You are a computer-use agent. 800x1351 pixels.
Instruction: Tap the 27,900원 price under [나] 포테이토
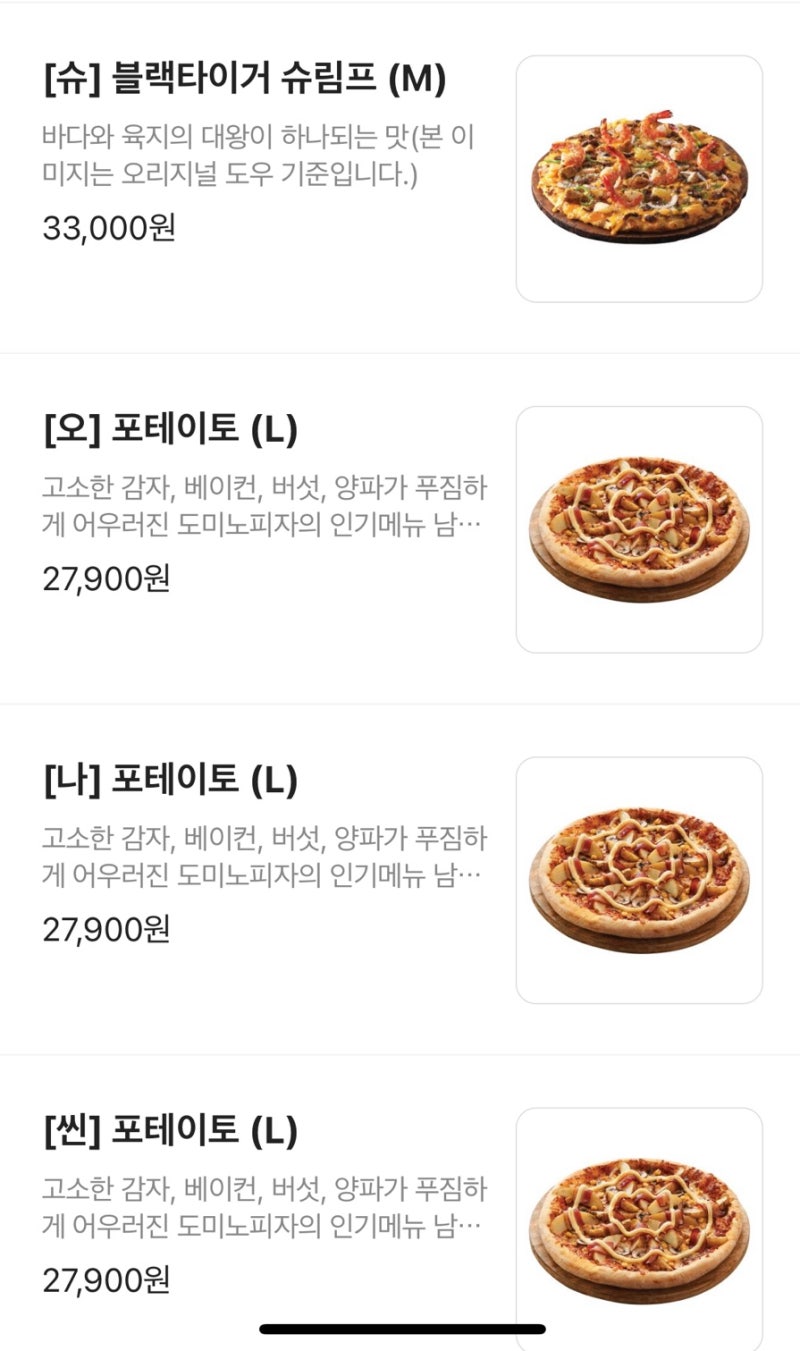[105, 929]
